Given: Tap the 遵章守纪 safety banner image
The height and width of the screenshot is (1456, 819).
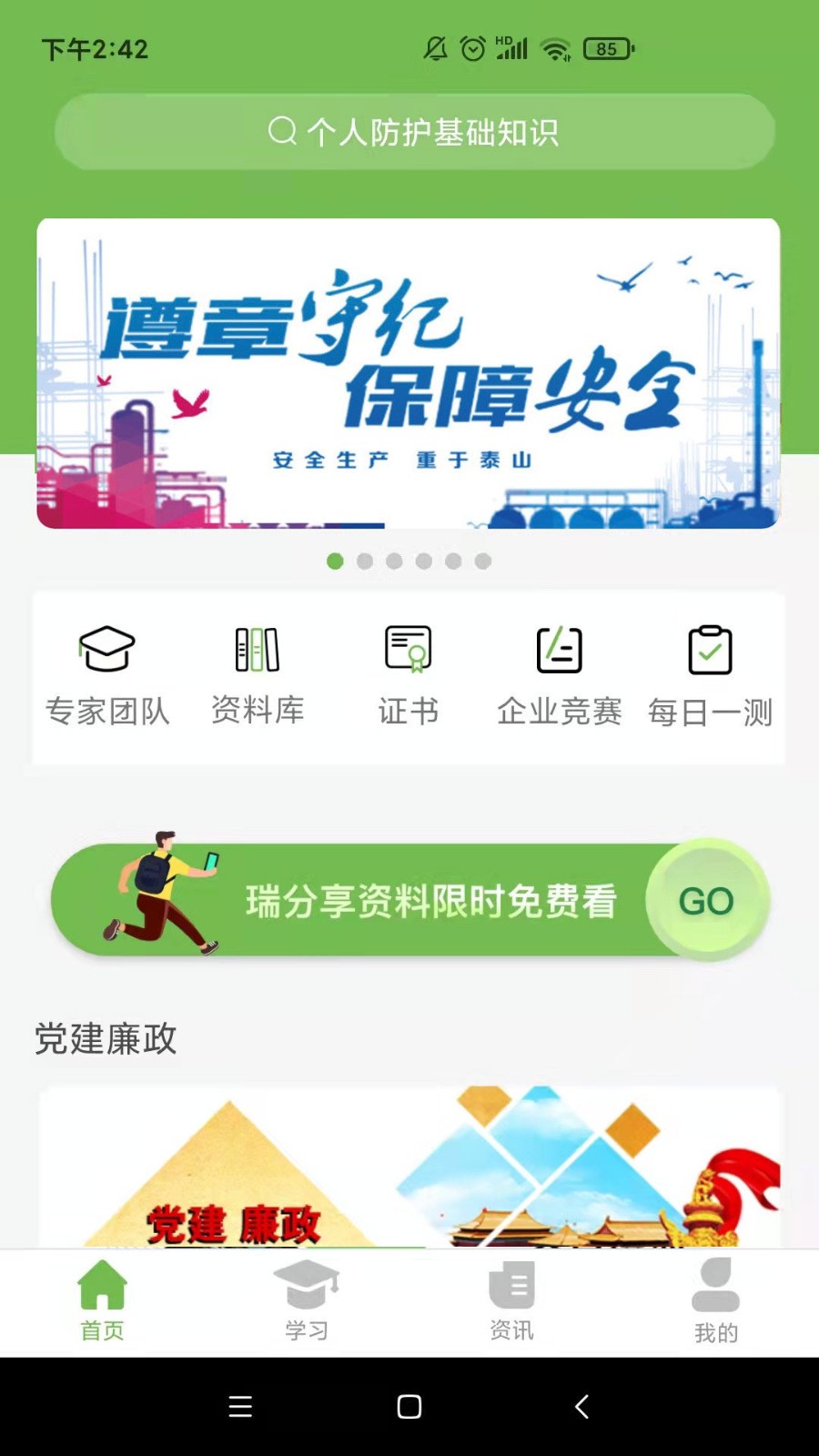Looking at the screenshot, I should click(x=409, y=373).
